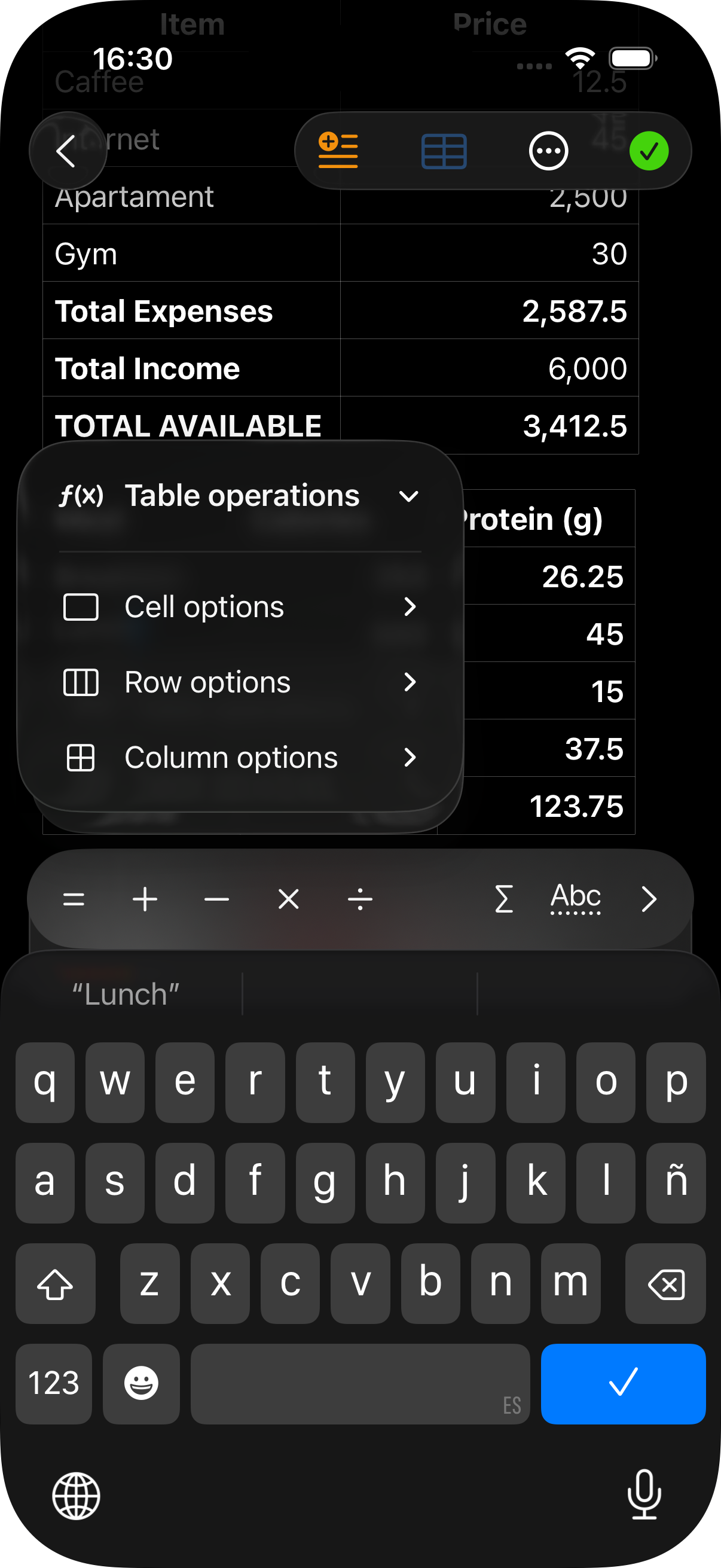This screenshot has height=1568, width=721.
Task: Tap the Lunch text suggestion
Action: 125,993
